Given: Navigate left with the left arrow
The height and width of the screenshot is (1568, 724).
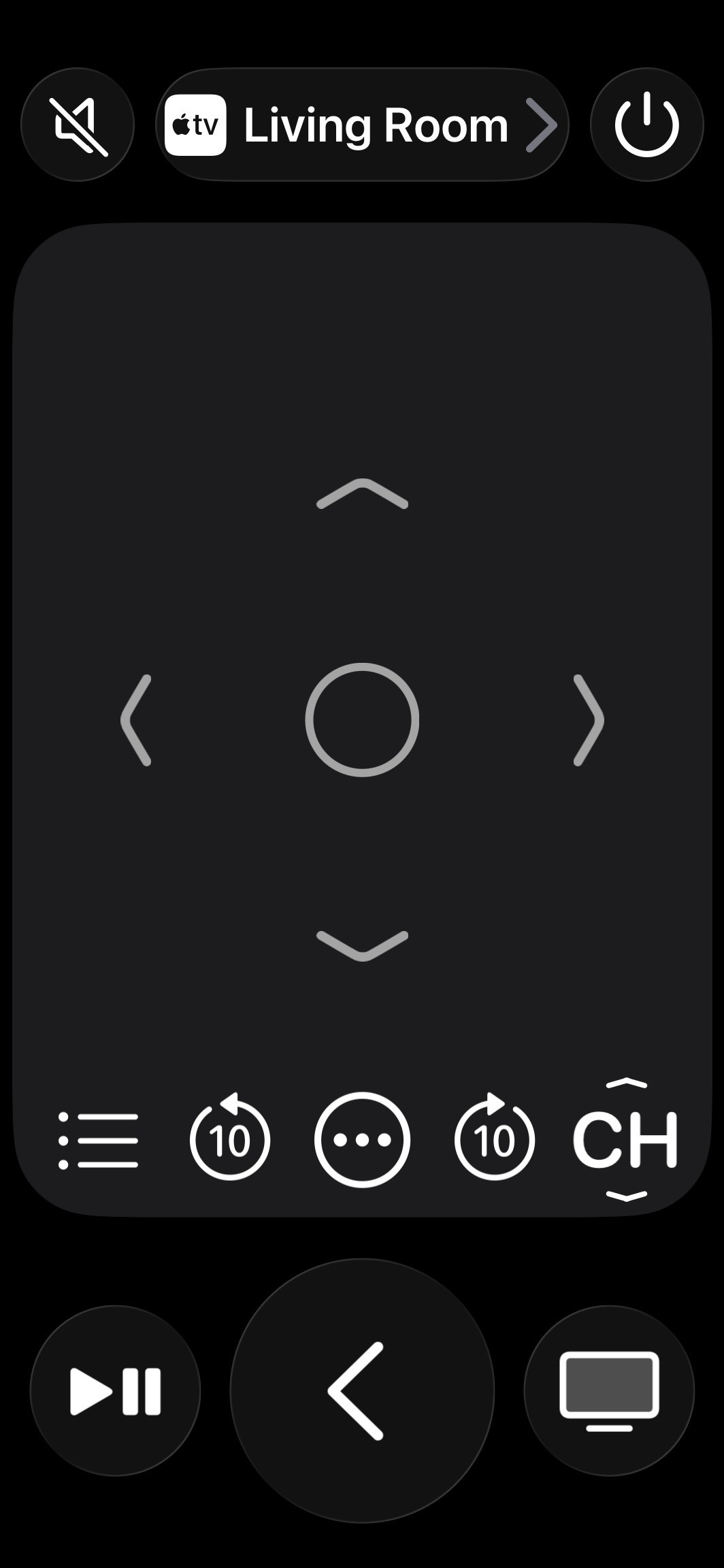Looking at the screenshot, I should click(x=136, y=720).
